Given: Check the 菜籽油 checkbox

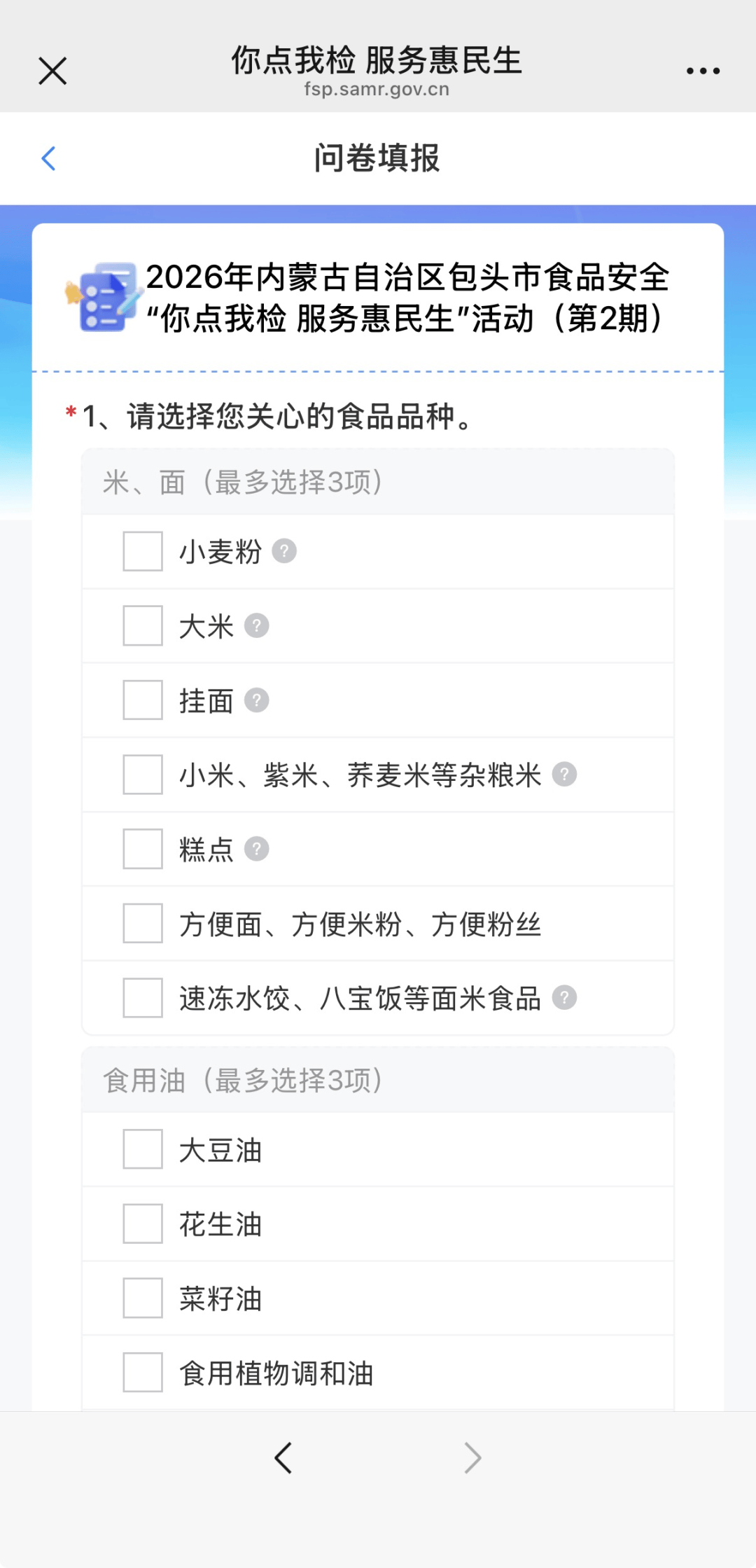Looking at the screenshot, I should click(x=143, y=1298).
